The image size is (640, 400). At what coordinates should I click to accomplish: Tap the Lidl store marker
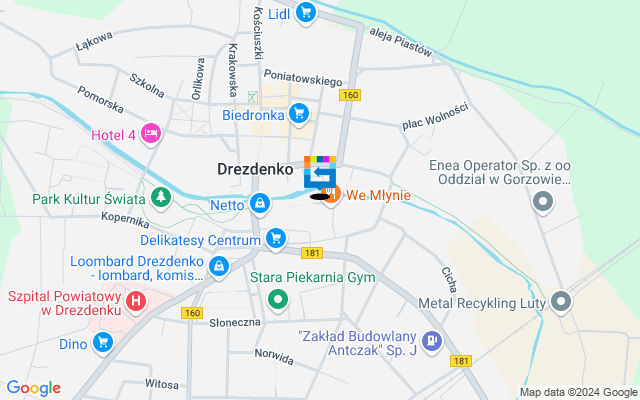(306, 13)
